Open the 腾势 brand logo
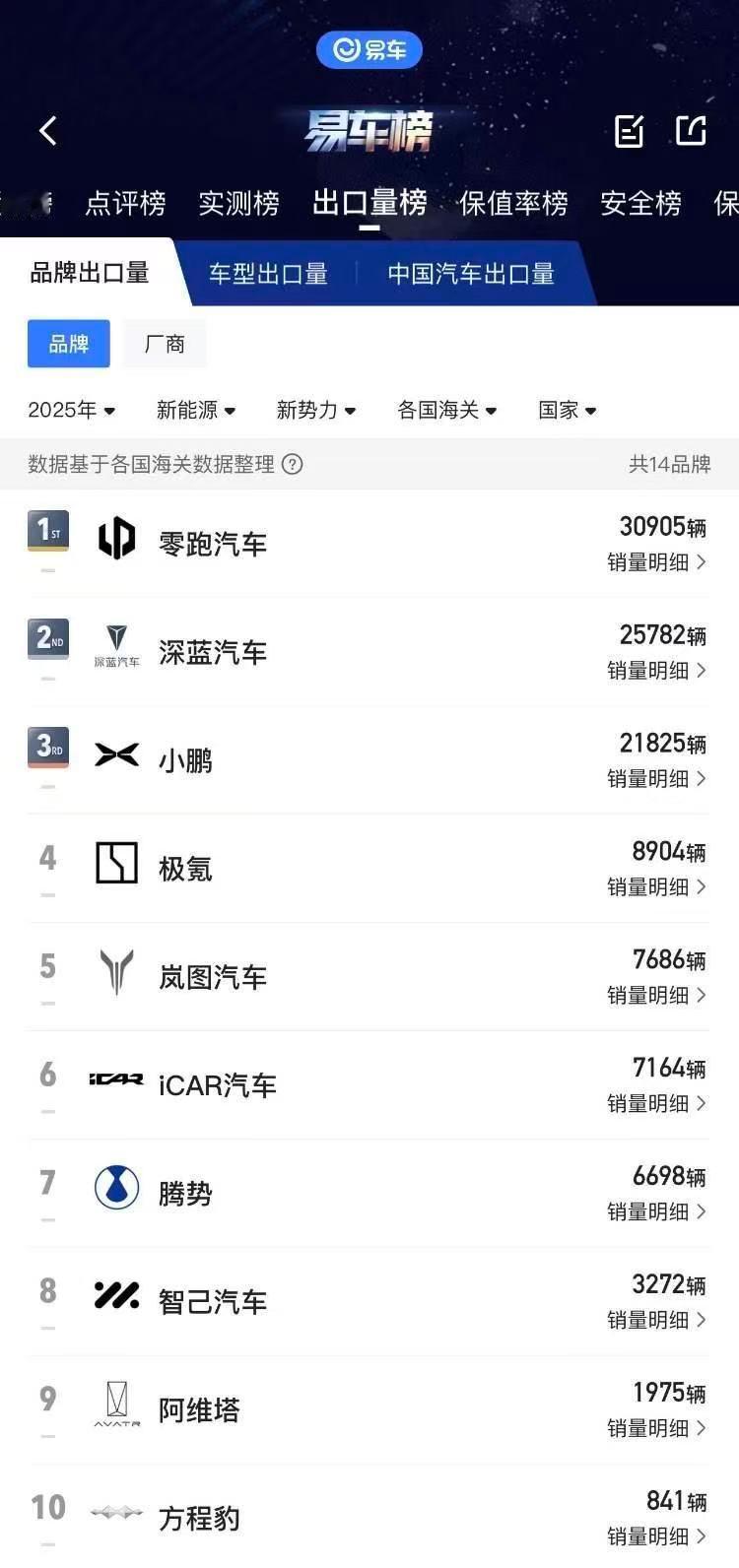The width and height of the screenshot is (739, 1568). click(117, 1190)
